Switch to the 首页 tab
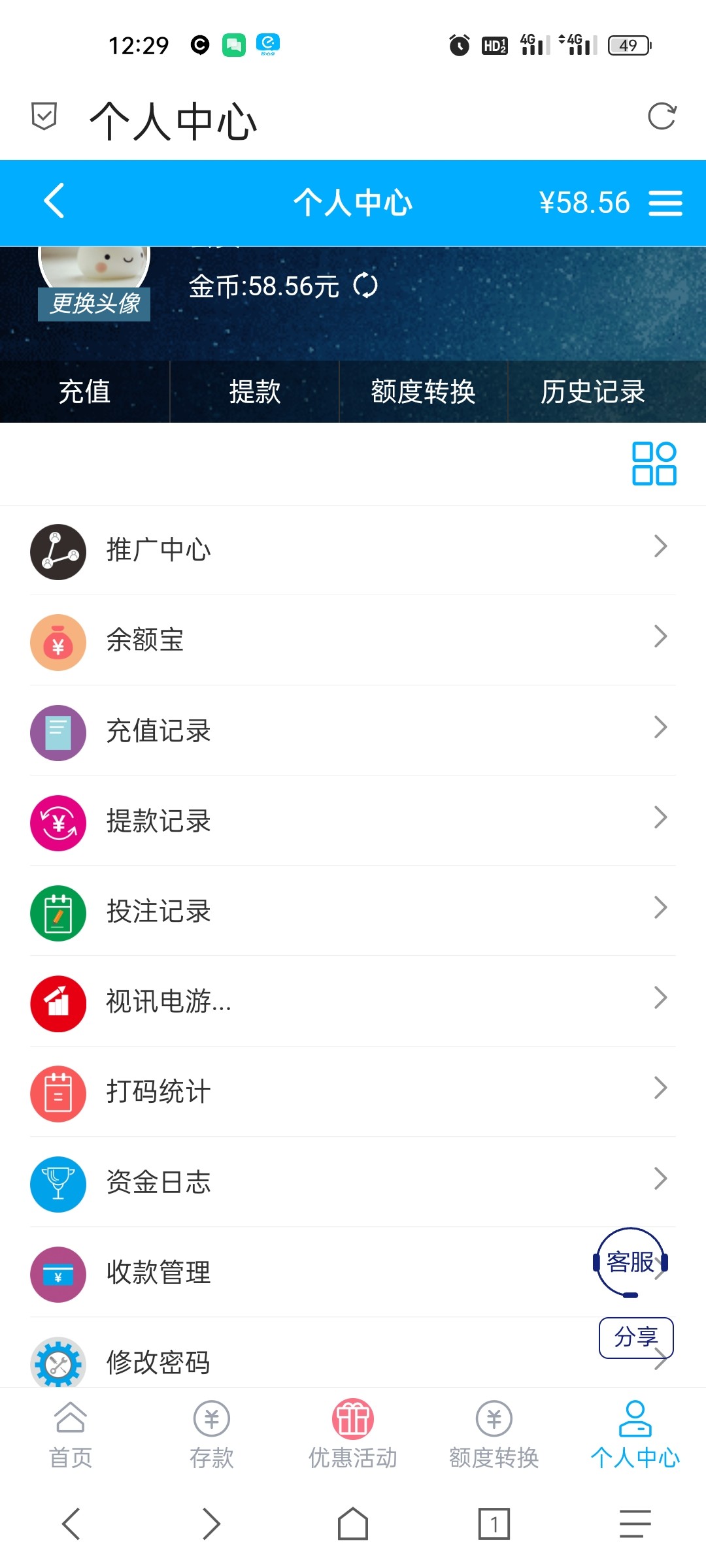Image resolution: width=706 pixels, height=1568 pixels. 71,1434
